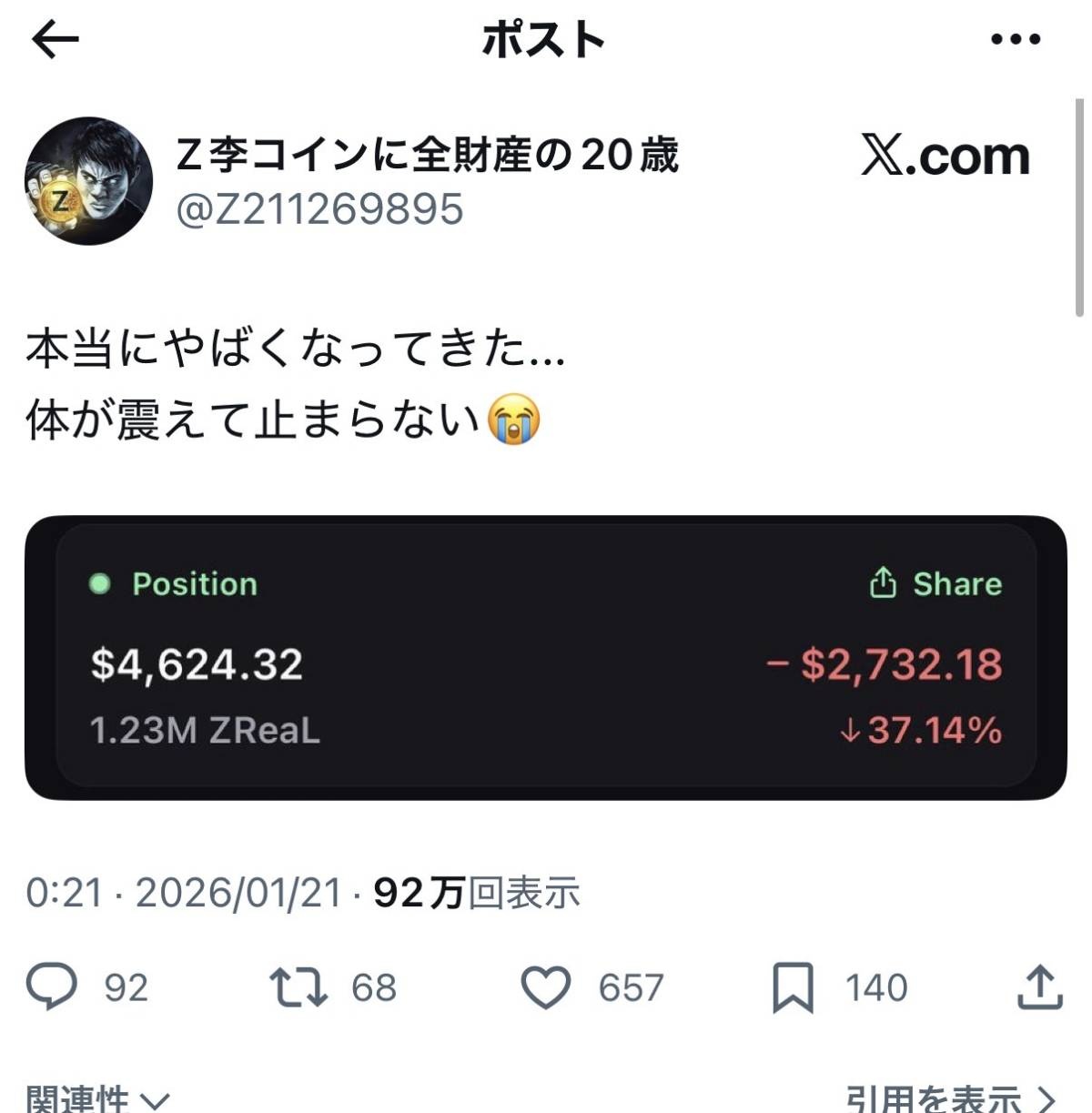This screenshot has height=1113, width=1092.
Task: Expand the 関連性 sort dropdown
Action: click(x=96, y=1097)
